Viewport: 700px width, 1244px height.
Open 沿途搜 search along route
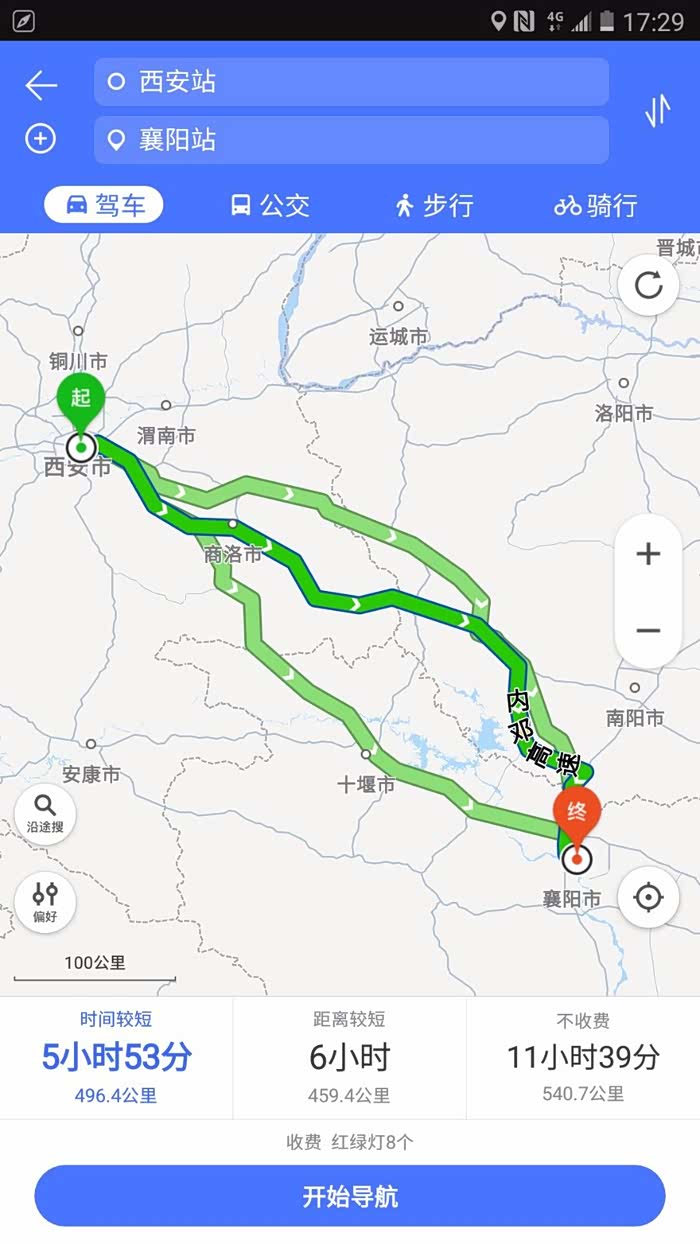click(x=45, y=812)
